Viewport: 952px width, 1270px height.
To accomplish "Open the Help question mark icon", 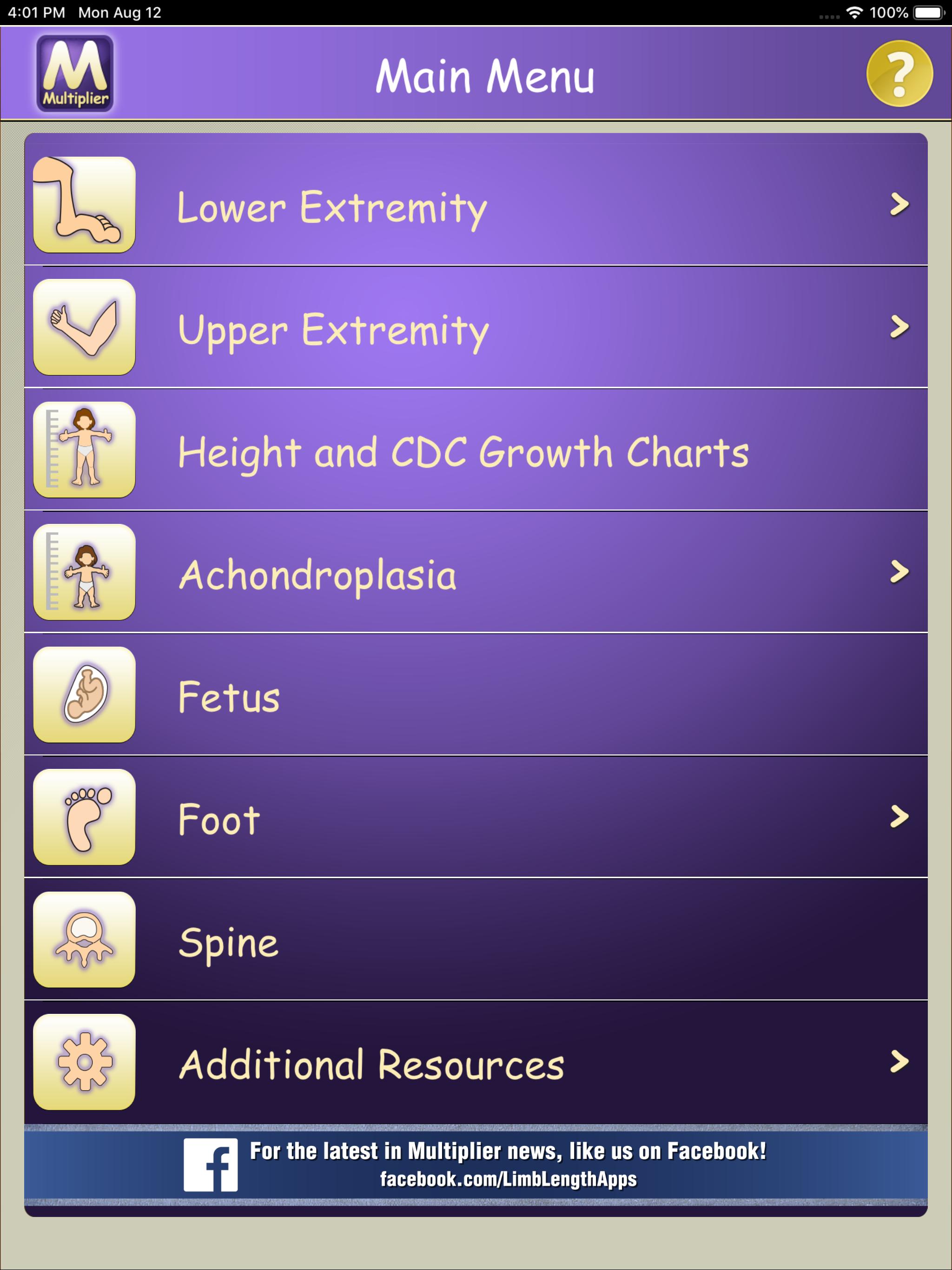I will pyautogui.click(x=899, y=74).
